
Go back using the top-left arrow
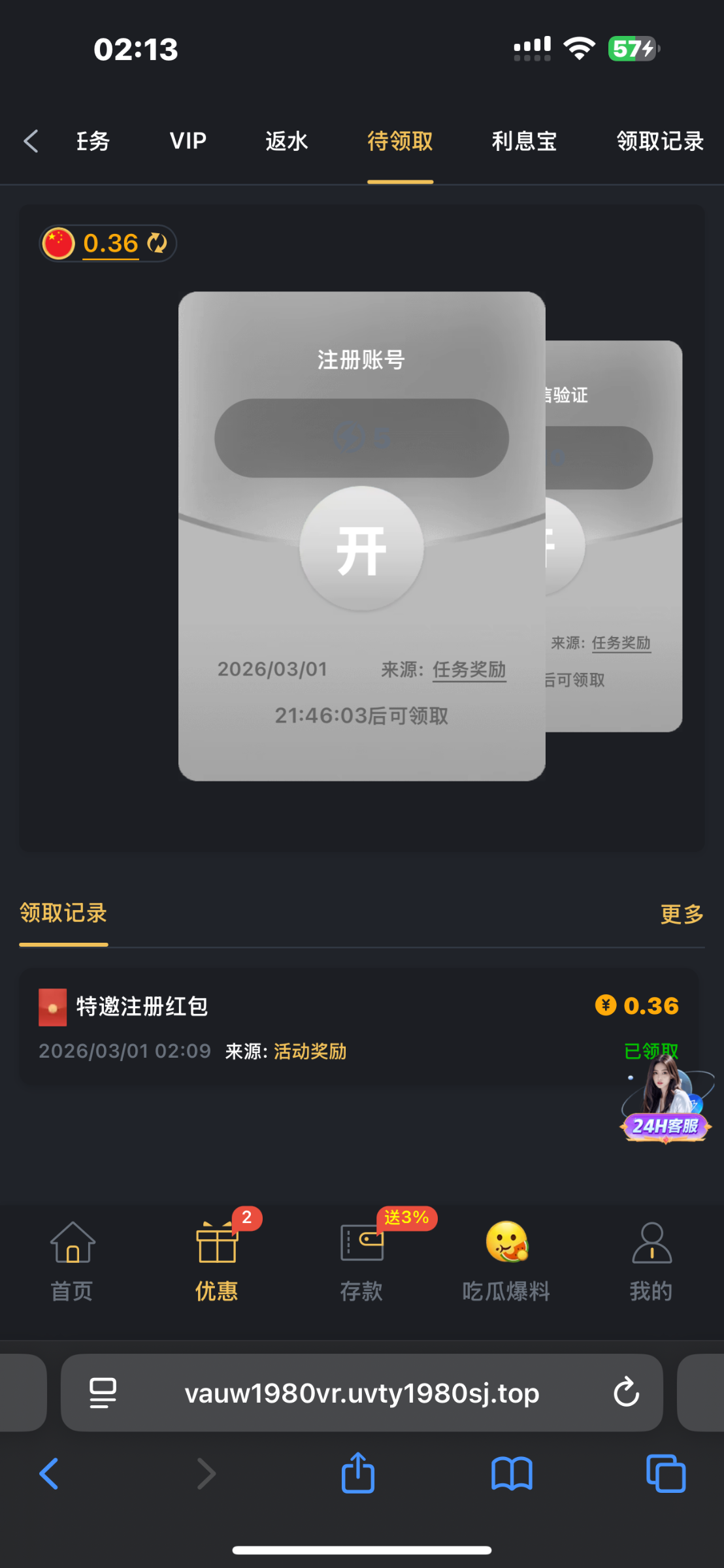click(31, 140)
